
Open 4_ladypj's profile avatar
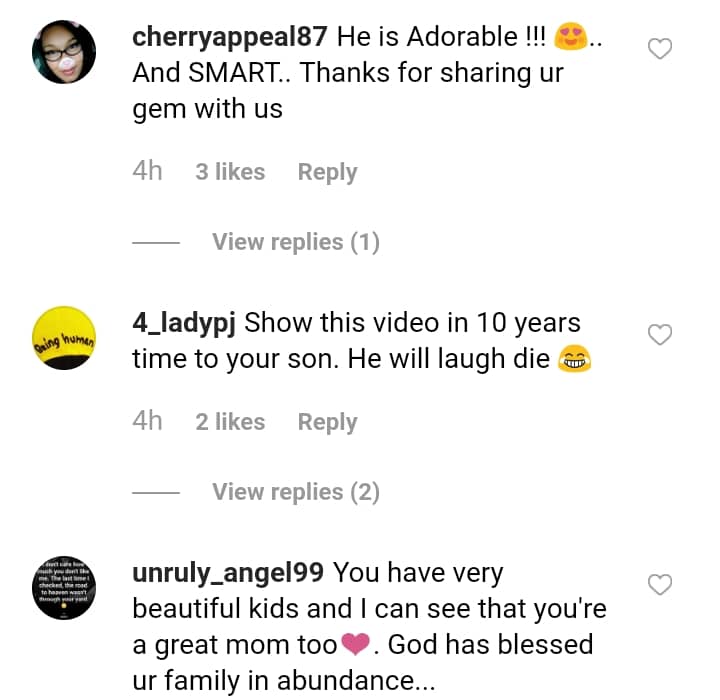tap(65, 337)
